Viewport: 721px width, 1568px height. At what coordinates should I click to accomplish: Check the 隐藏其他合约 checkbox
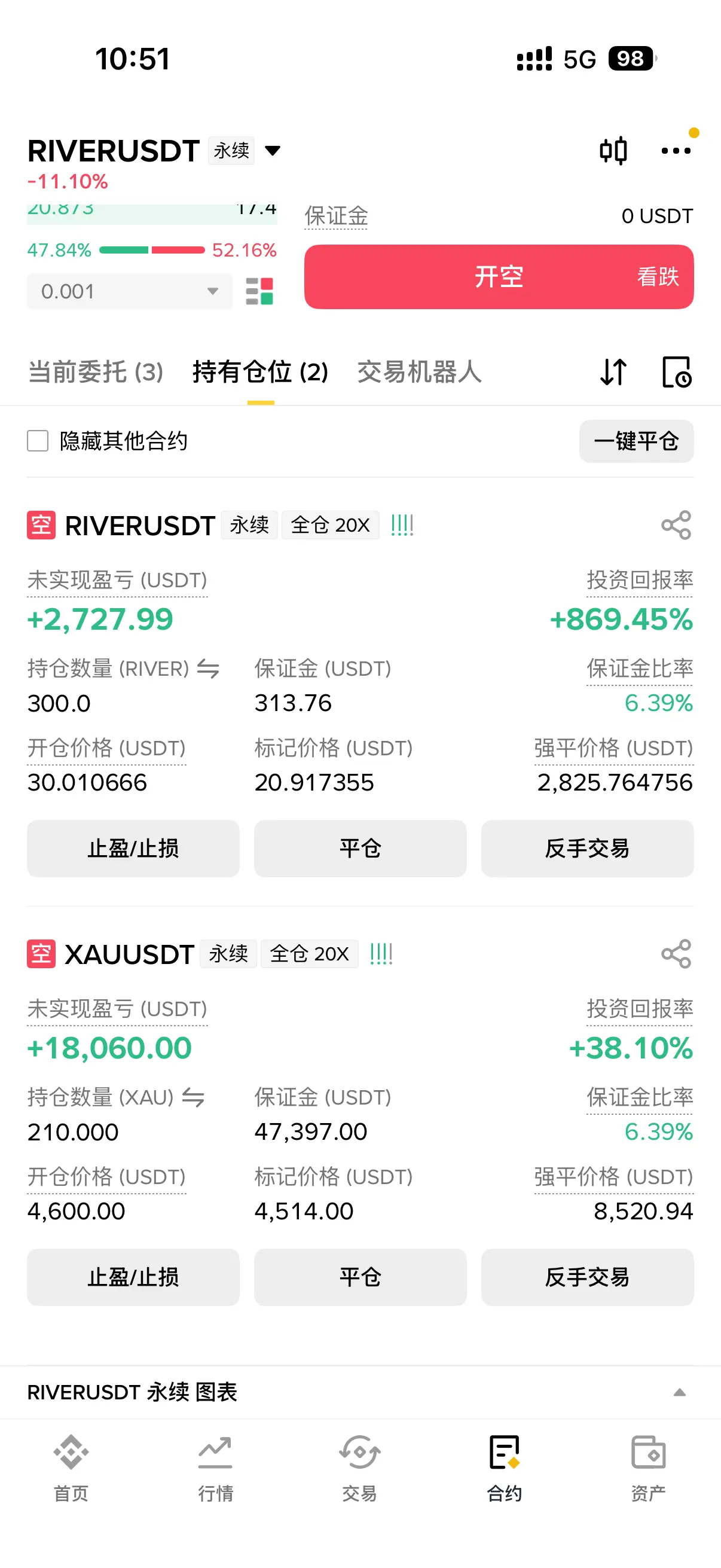click(38, 441)
